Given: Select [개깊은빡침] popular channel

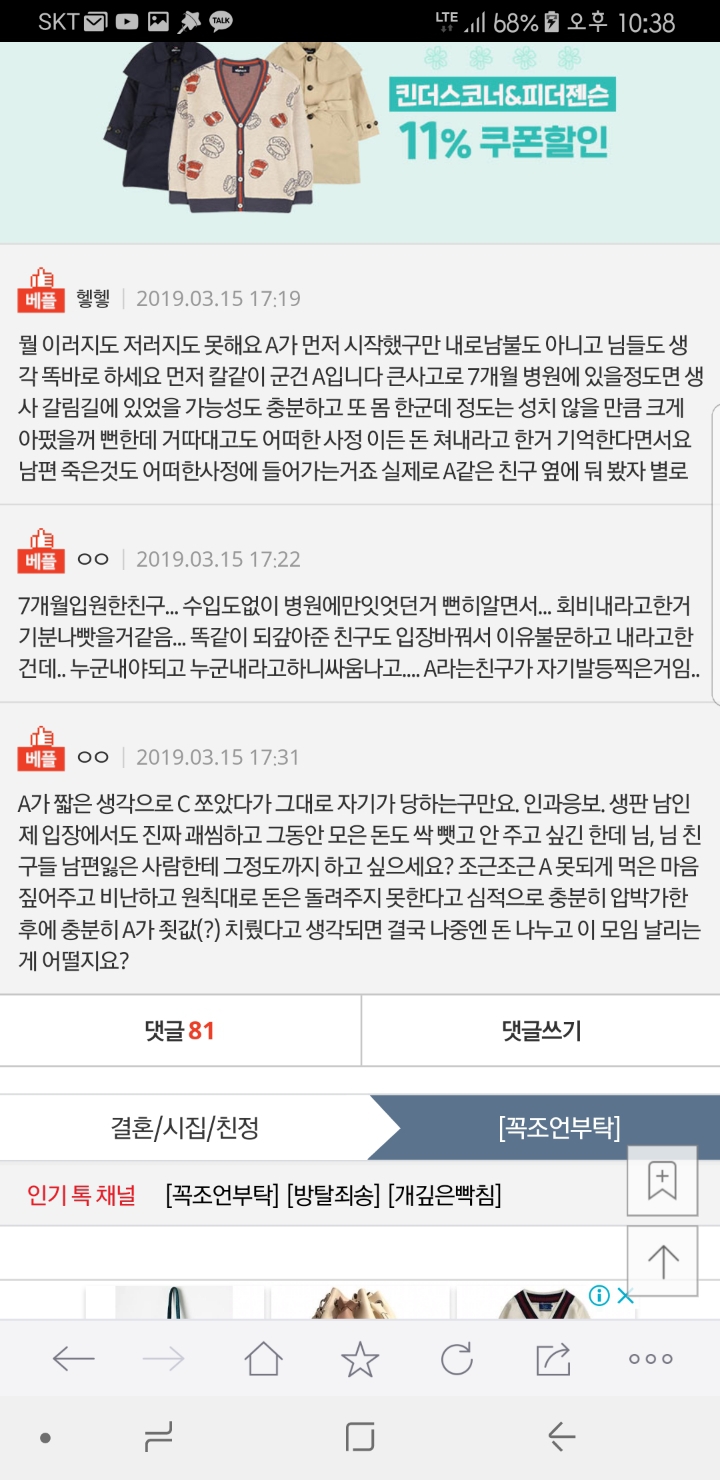Looking at the screenshot, I should coord(445,1195).
